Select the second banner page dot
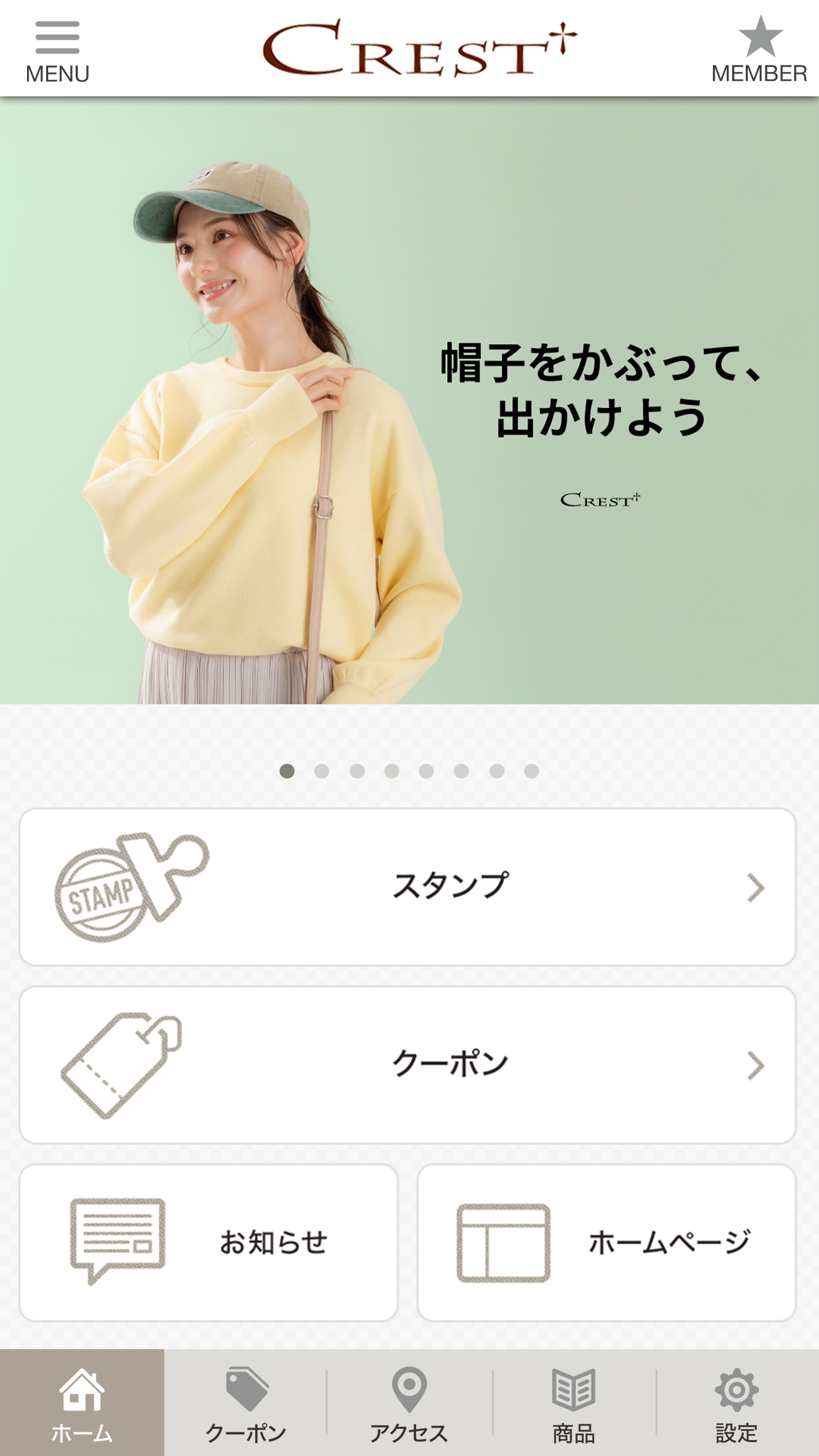 click(x=322, y=771)
